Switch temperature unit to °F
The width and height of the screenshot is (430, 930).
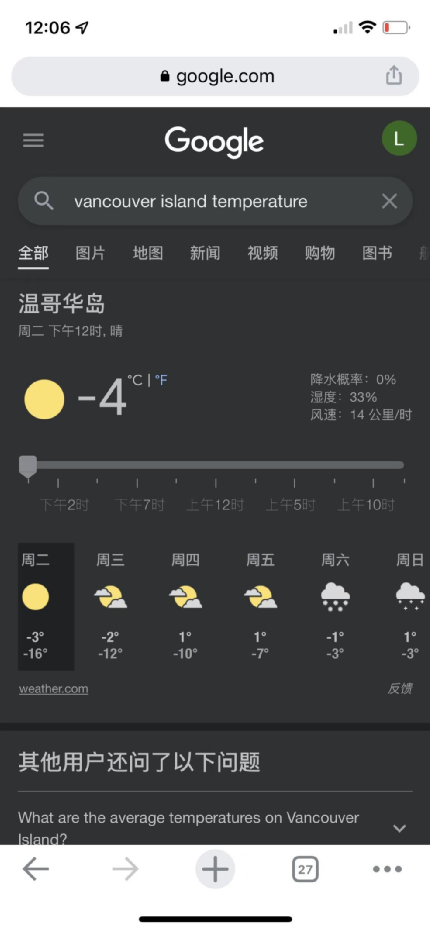coord(161,380)
